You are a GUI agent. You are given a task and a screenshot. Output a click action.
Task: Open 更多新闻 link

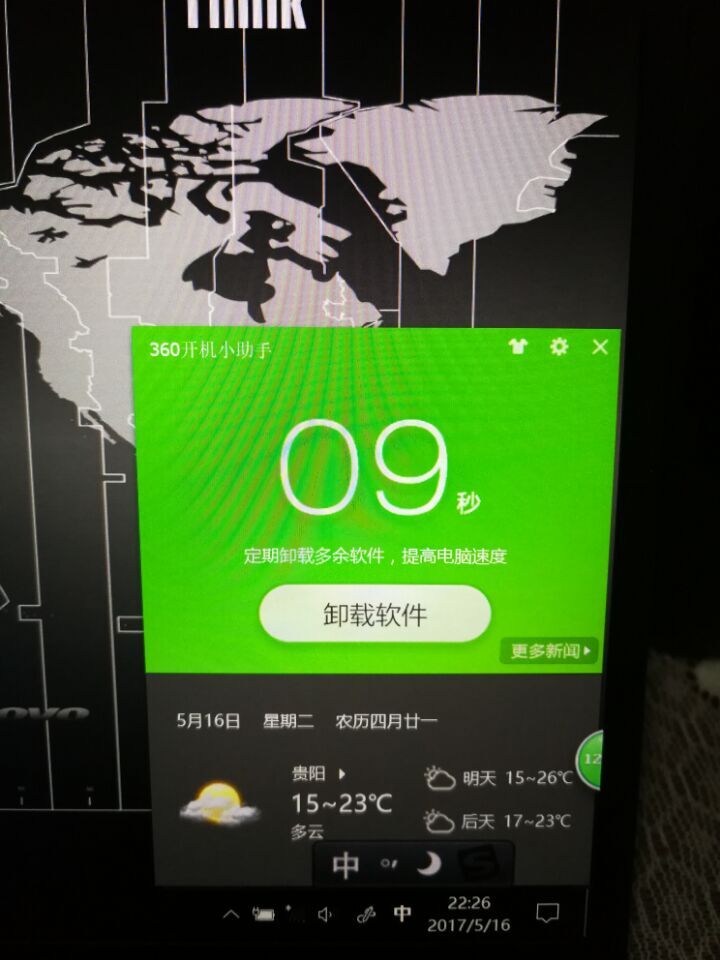point(550,651)
